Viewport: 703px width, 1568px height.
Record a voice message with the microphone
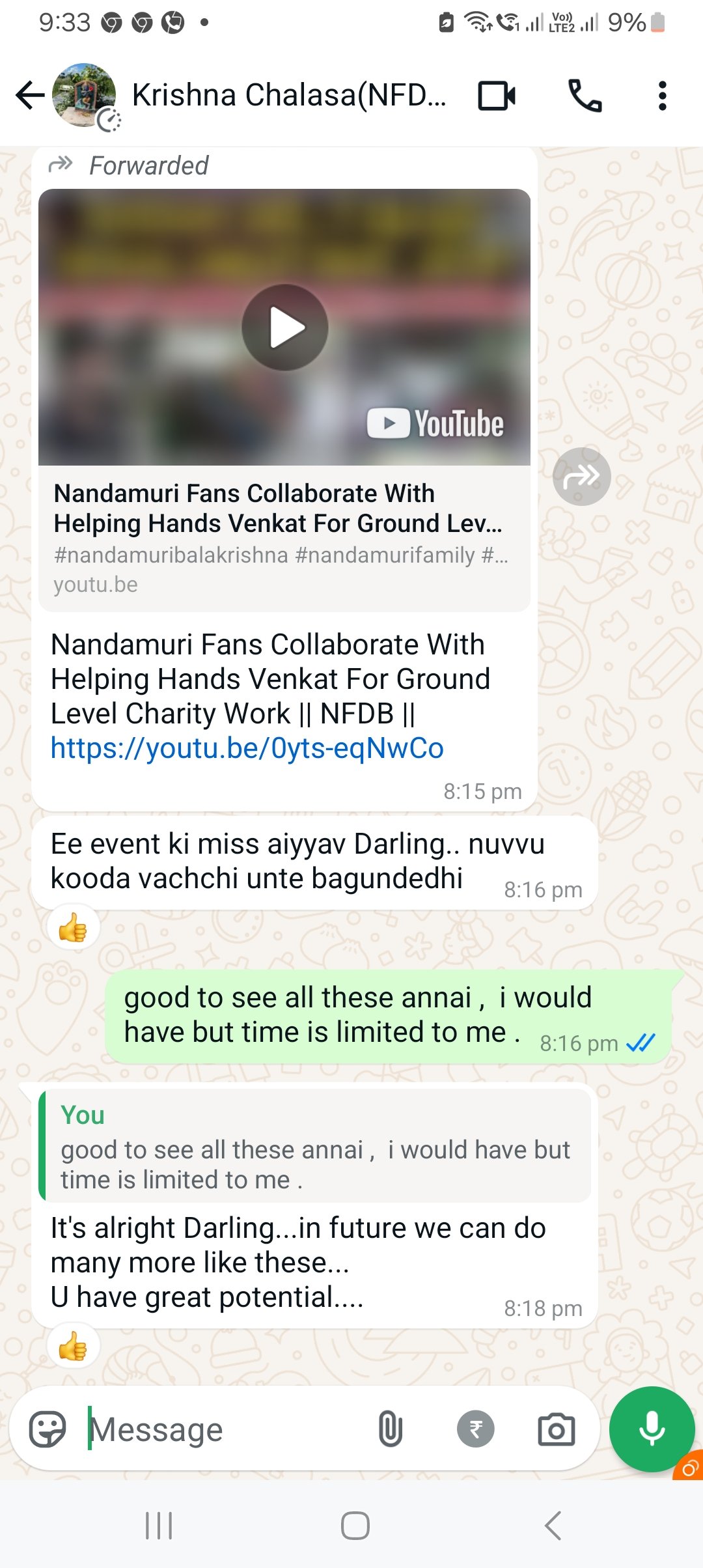pyautogui.click(x=652, y=1429)
